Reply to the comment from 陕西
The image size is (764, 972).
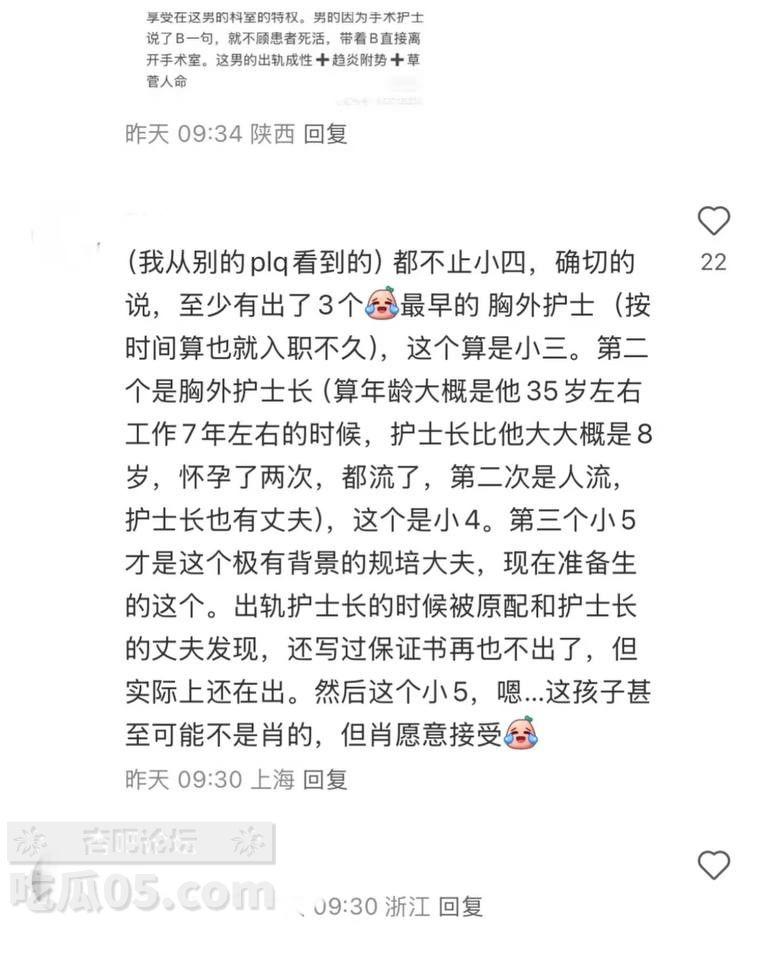[x=325, y=134]
